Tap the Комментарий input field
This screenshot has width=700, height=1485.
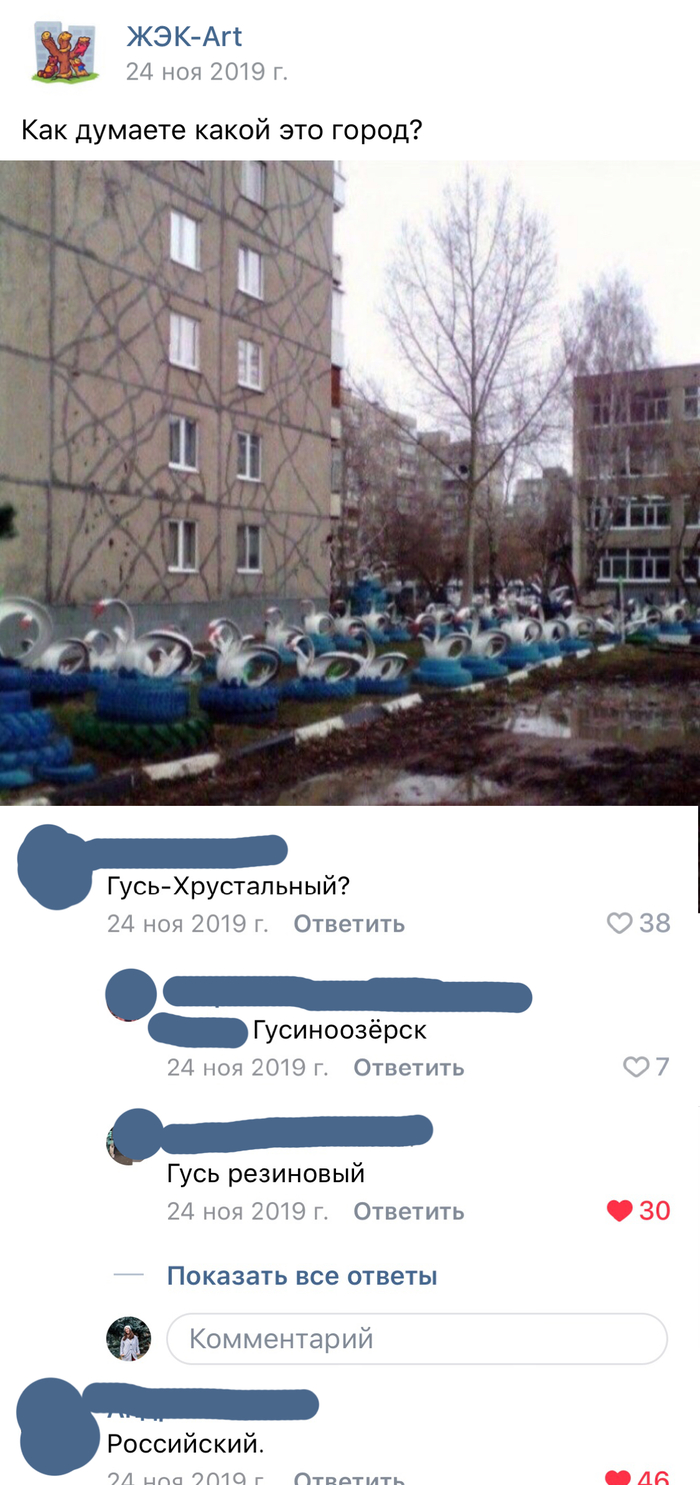point(416,1338)
